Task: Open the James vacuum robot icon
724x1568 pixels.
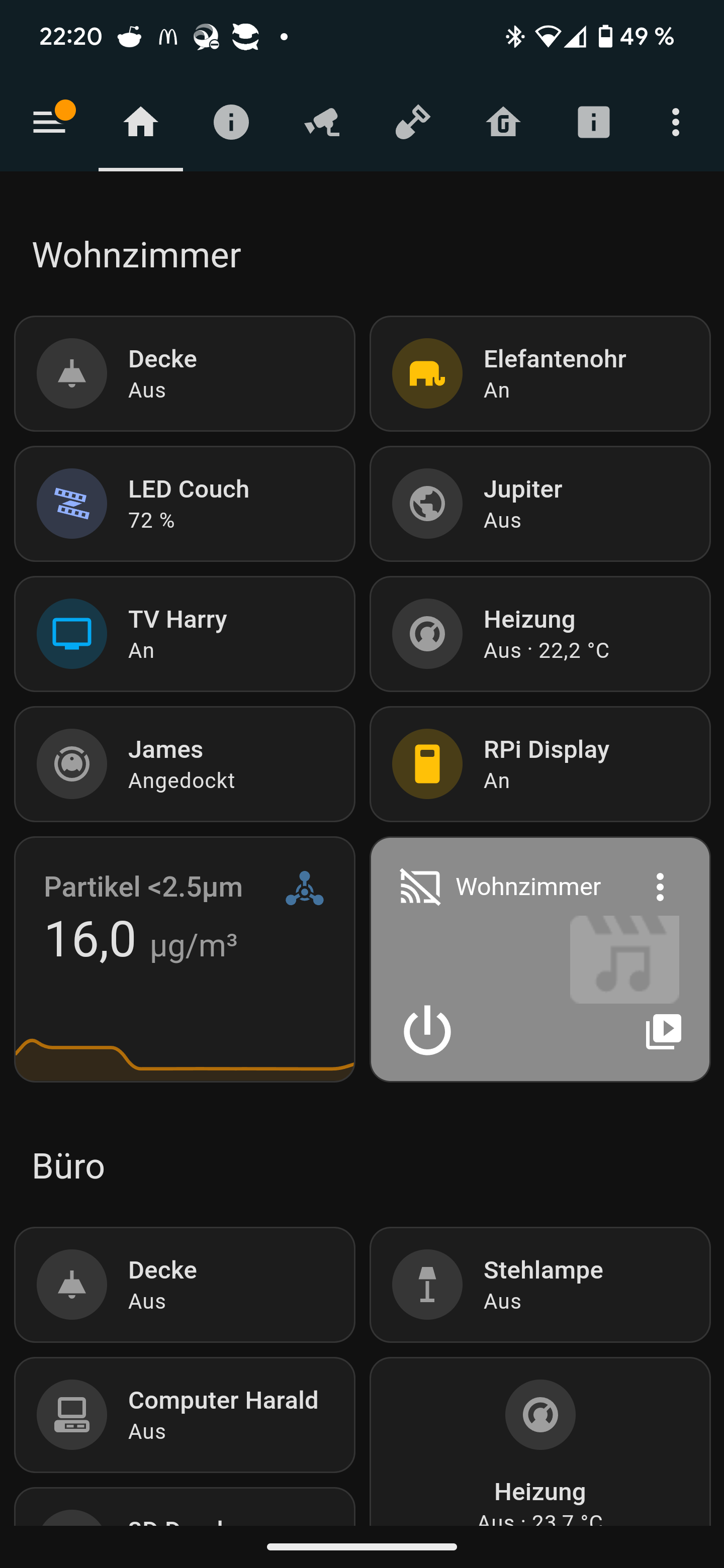Action: click(72, 763)
